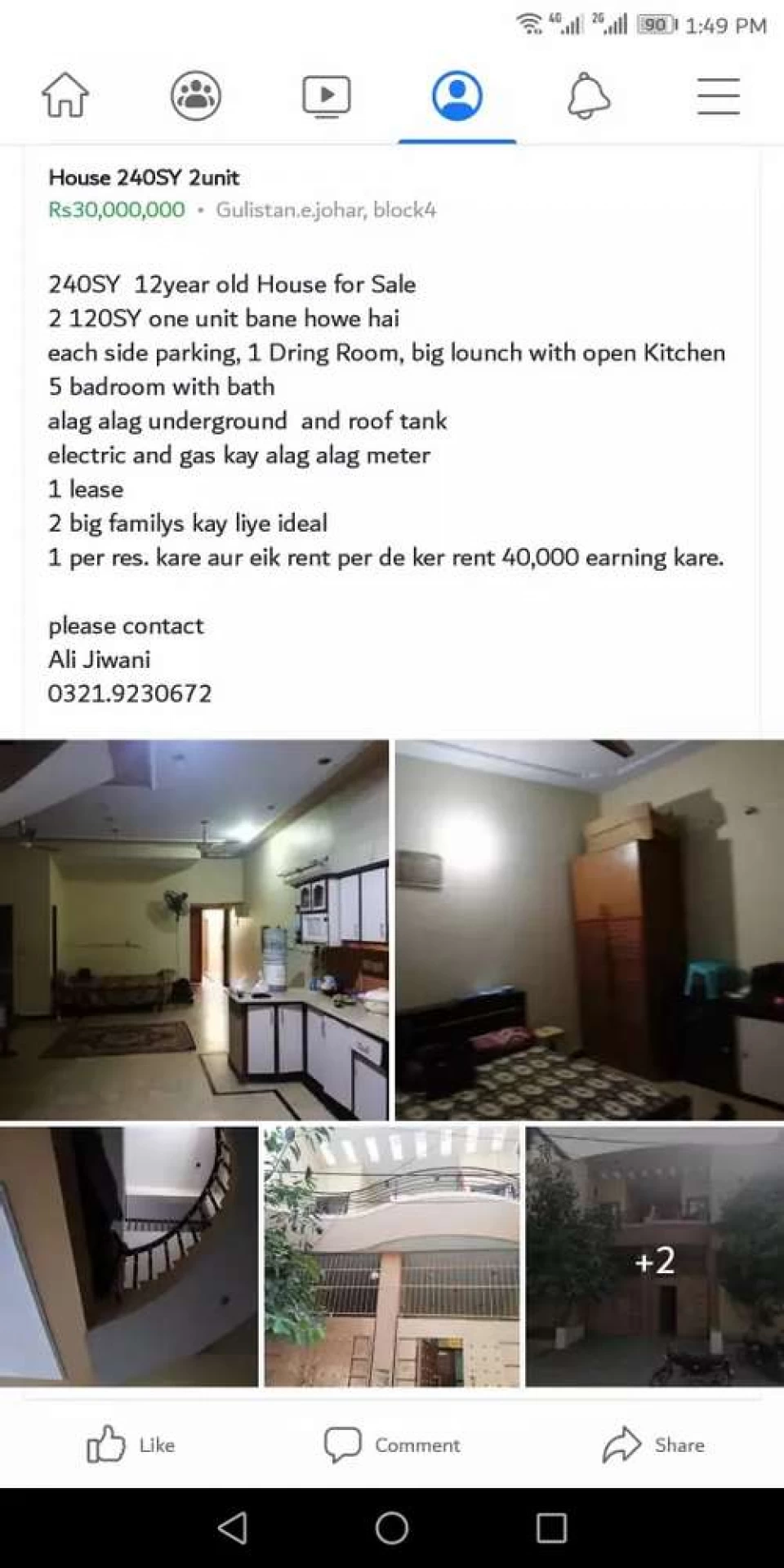View the bedroom wardrobe photo
This screenshot has height=1568, width=784.
tap(590, 929)
